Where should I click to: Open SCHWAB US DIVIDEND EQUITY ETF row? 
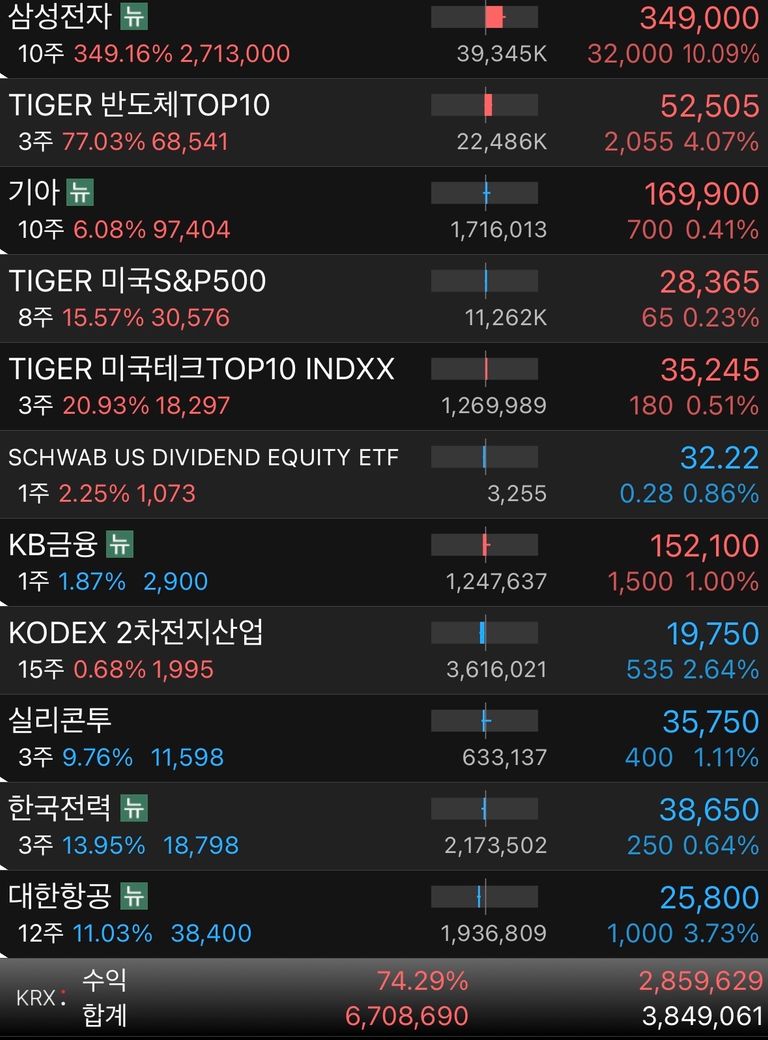click(x=384, y=474)
